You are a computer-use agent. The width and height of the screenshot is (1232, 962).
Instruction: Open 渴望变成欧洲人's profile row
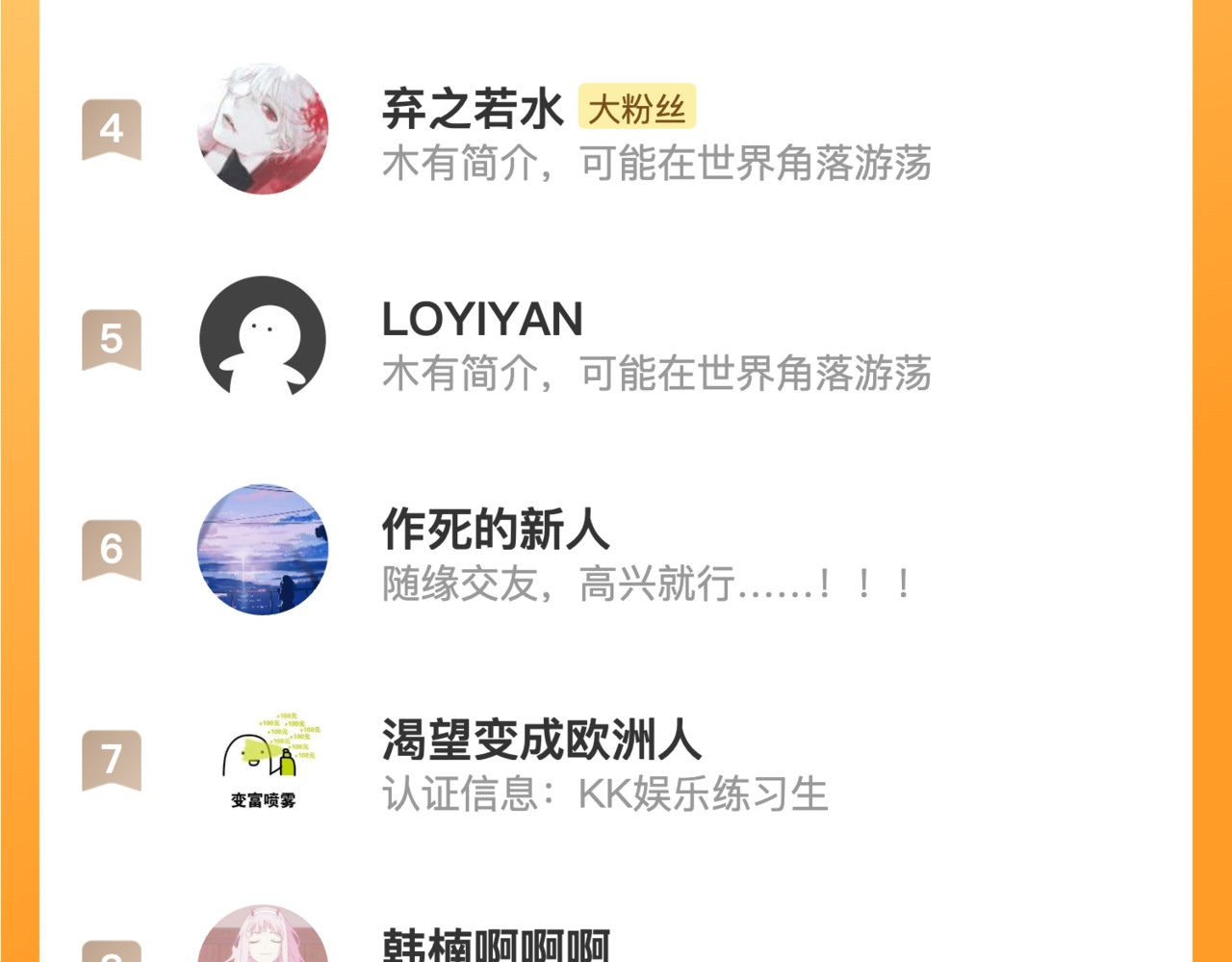[616, 762]
